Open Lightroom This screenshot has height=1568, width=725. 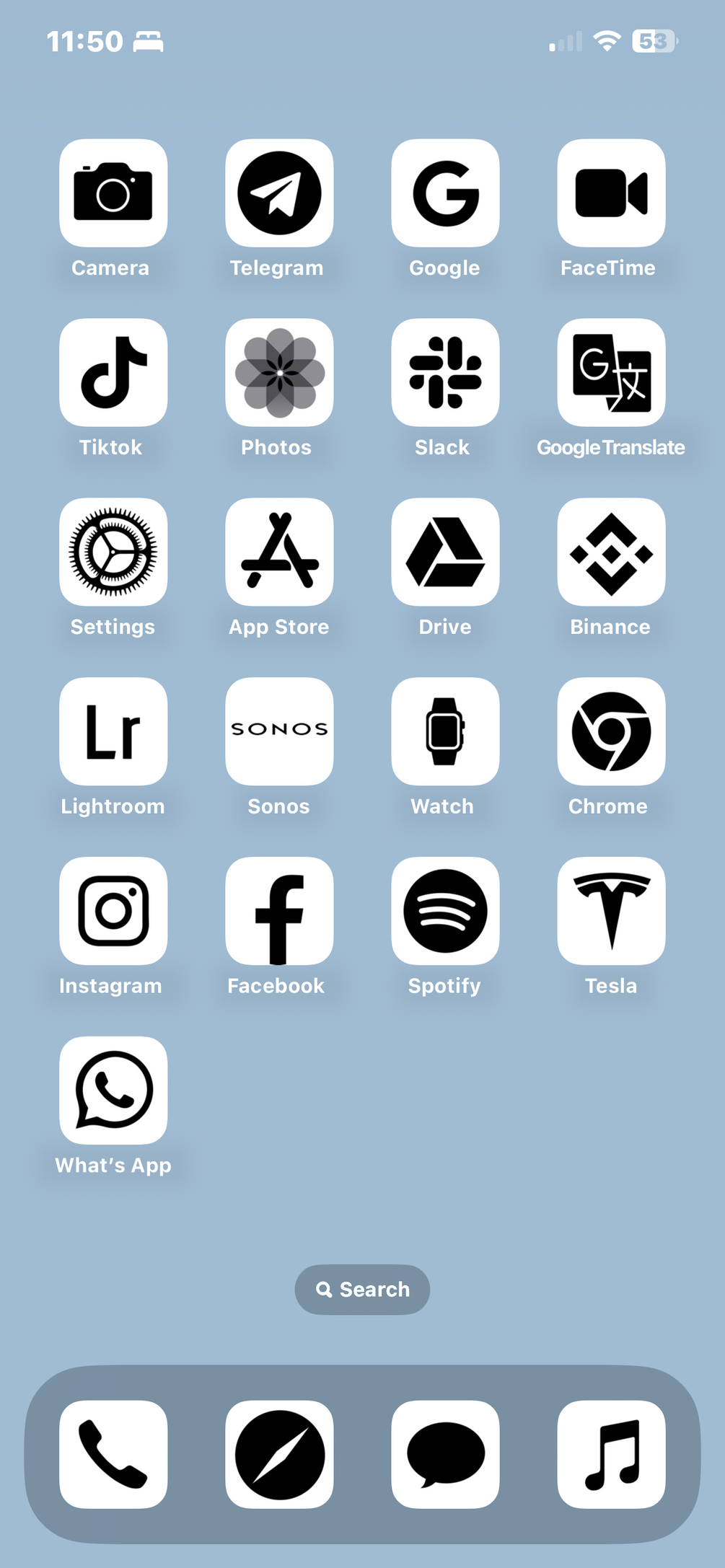coord(113,731)
